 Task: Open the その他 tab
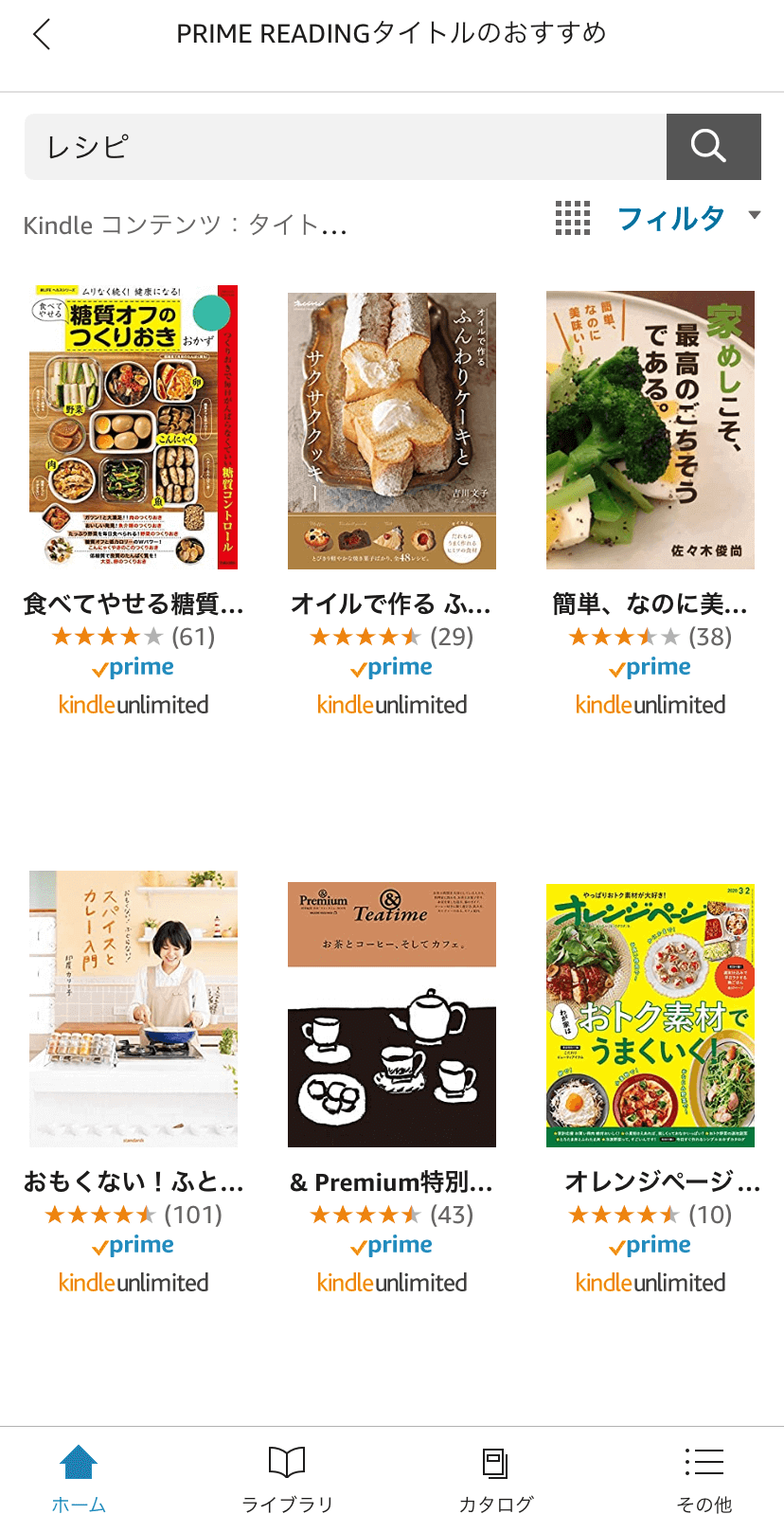click(704, 1478)
